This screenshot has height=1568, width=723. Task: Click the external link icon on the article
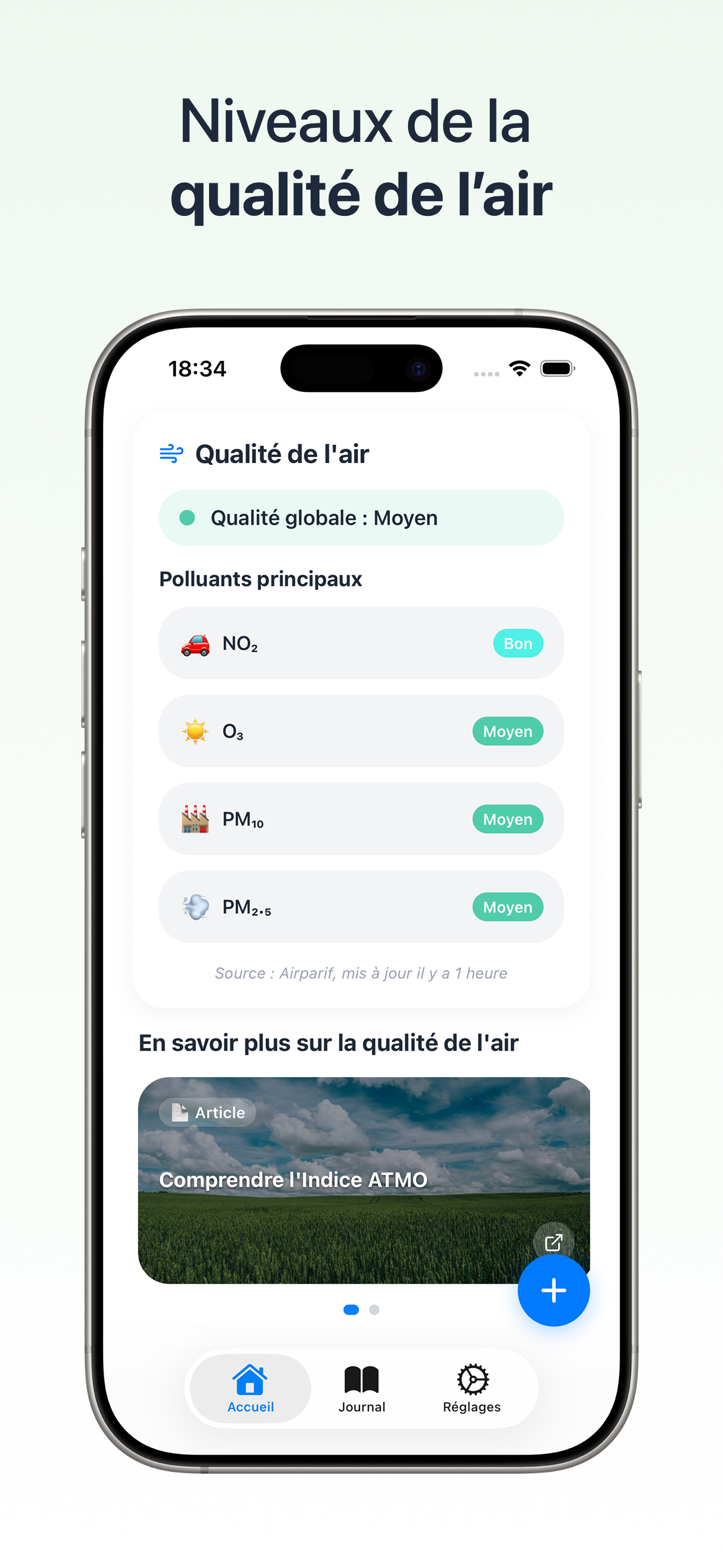click(x=553, y=1242)
